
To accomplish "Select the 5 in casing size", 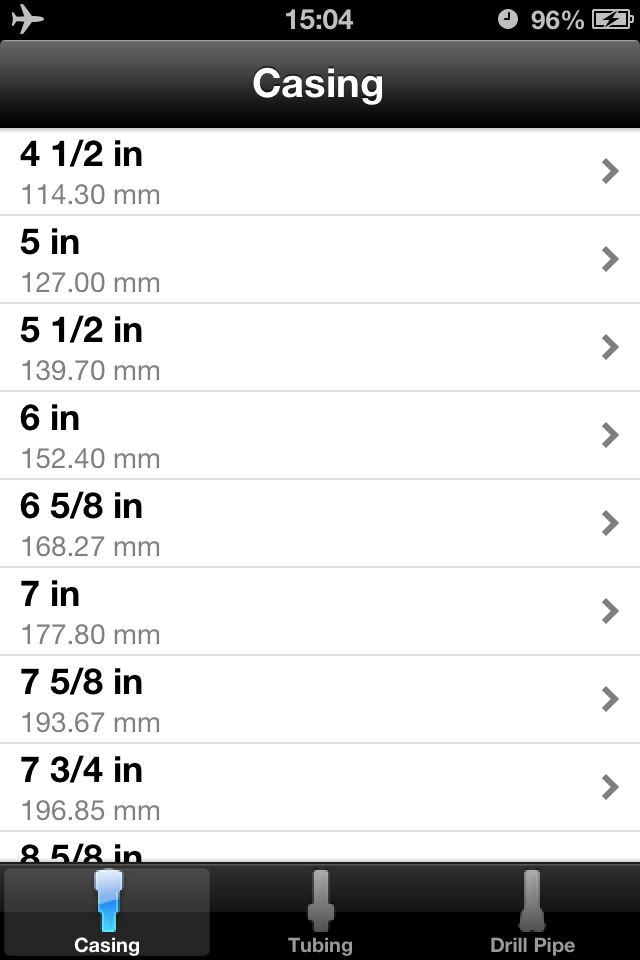I will point(320,260).
